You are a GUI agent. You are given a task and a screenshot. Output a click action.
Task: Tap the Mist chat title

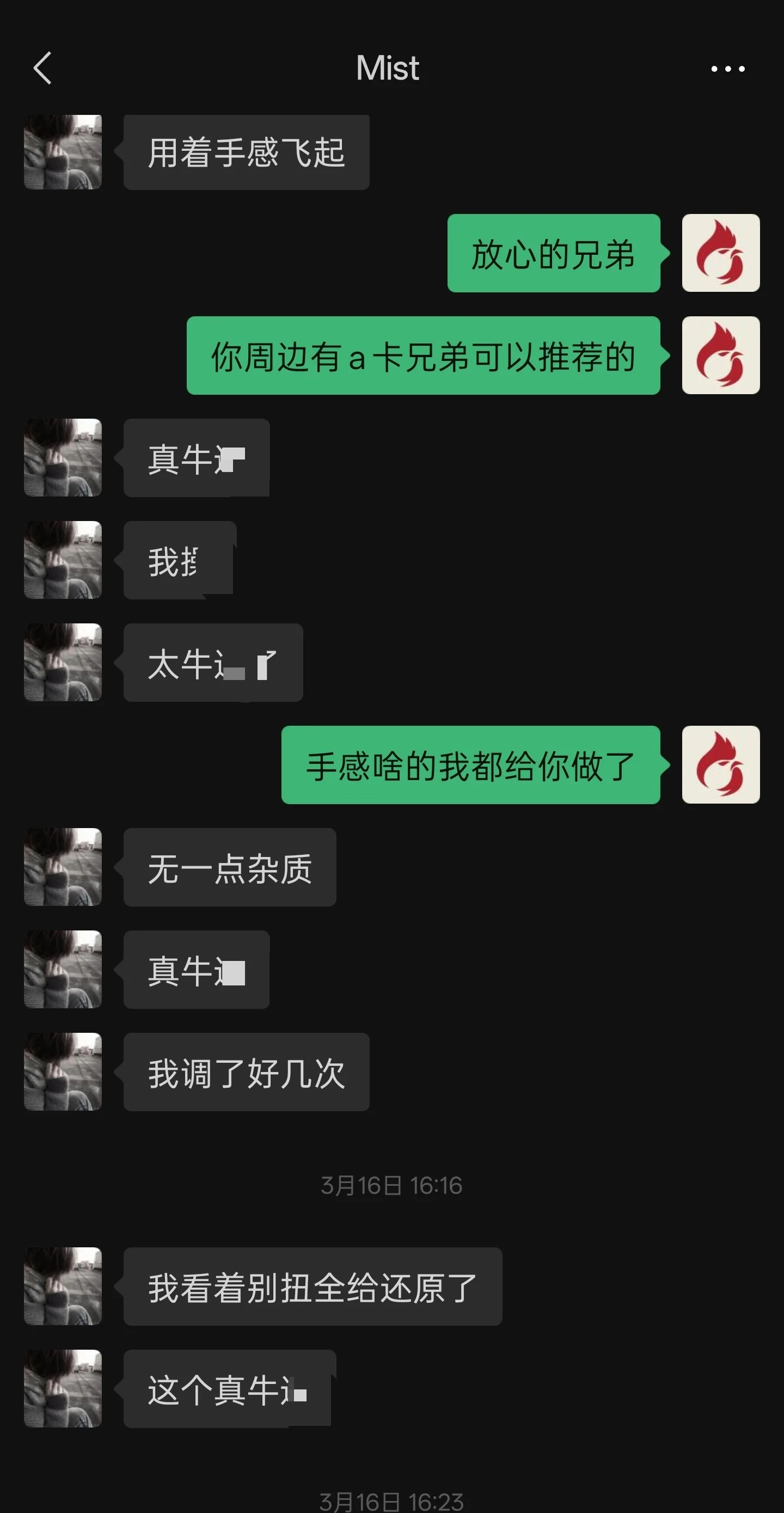click(388, 68)
